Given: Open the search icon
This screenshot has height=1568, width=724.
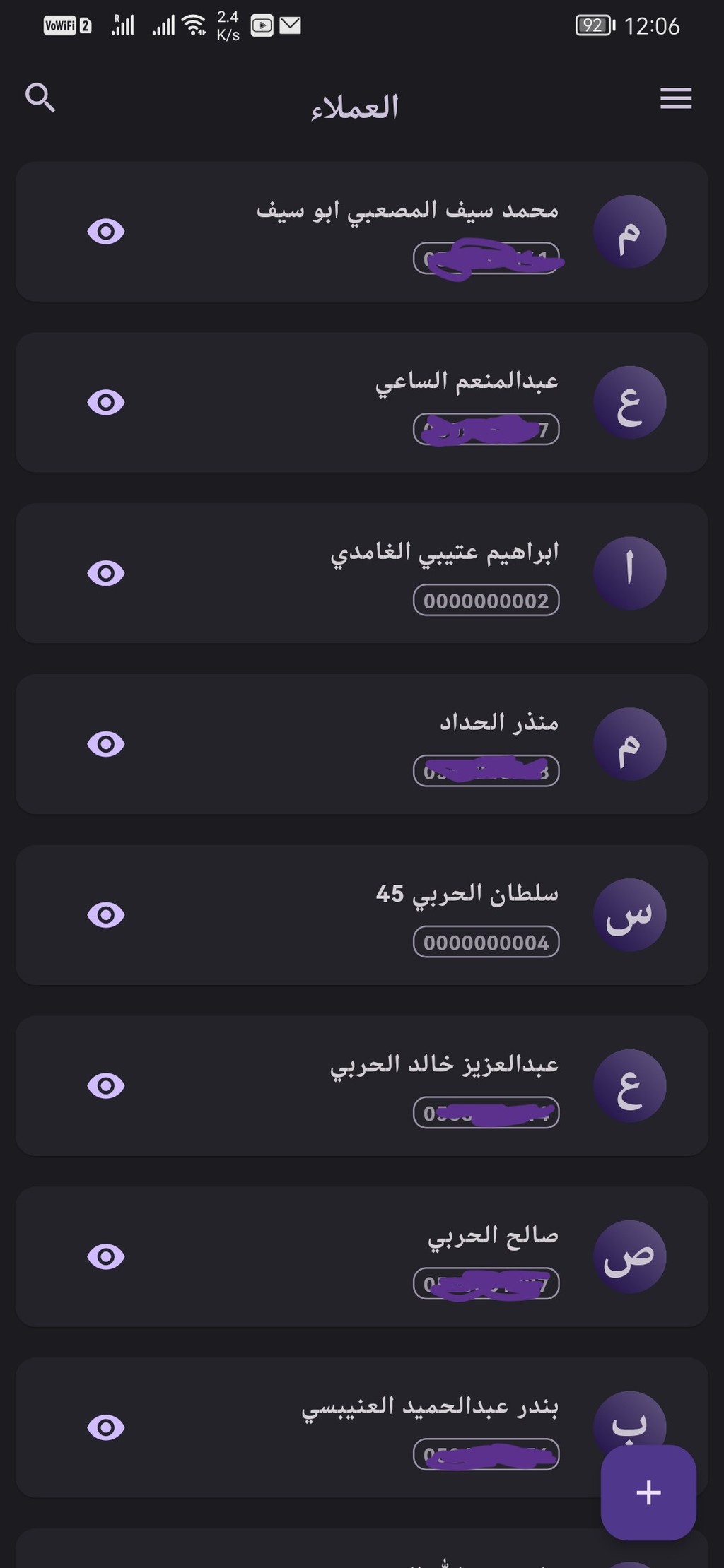Looking at the screenshot, I should pyautogui.click(x=40, y=98).
